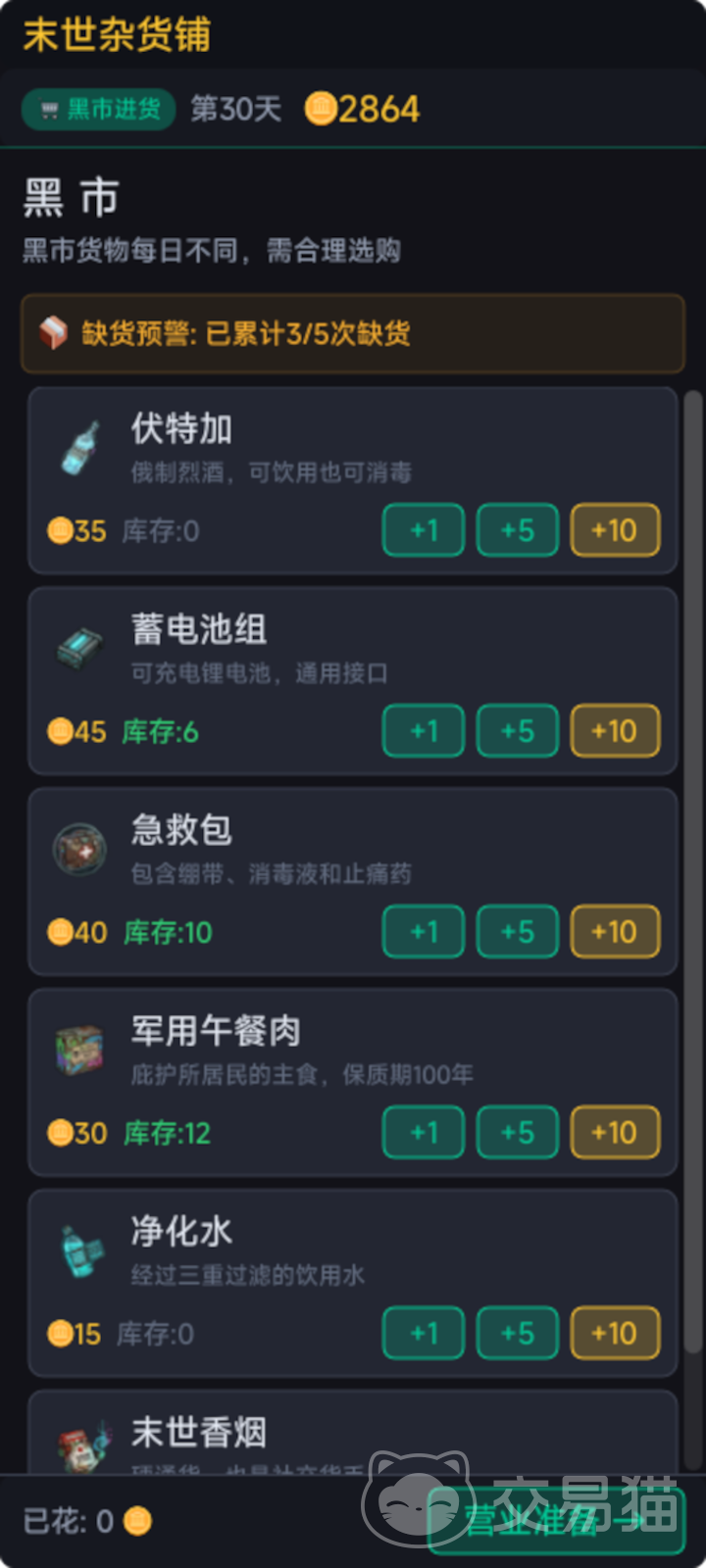This screenshot has width=706, height=1568.
Task: Tap 营业准备 to proceed
Action: click(x=555, y=1521)
